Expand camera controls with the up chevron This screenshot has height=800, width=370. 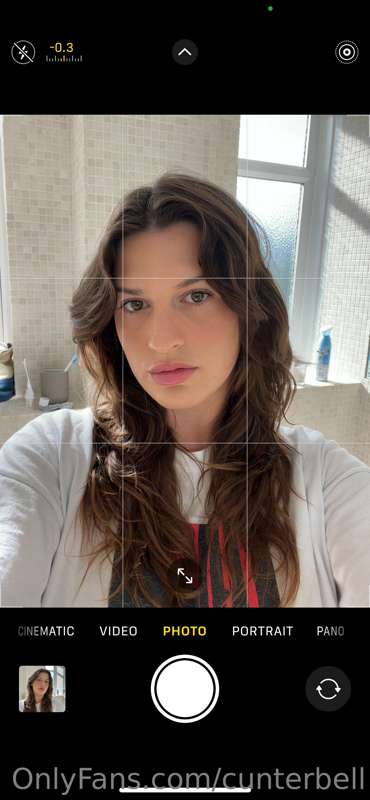tap(185, 52)
